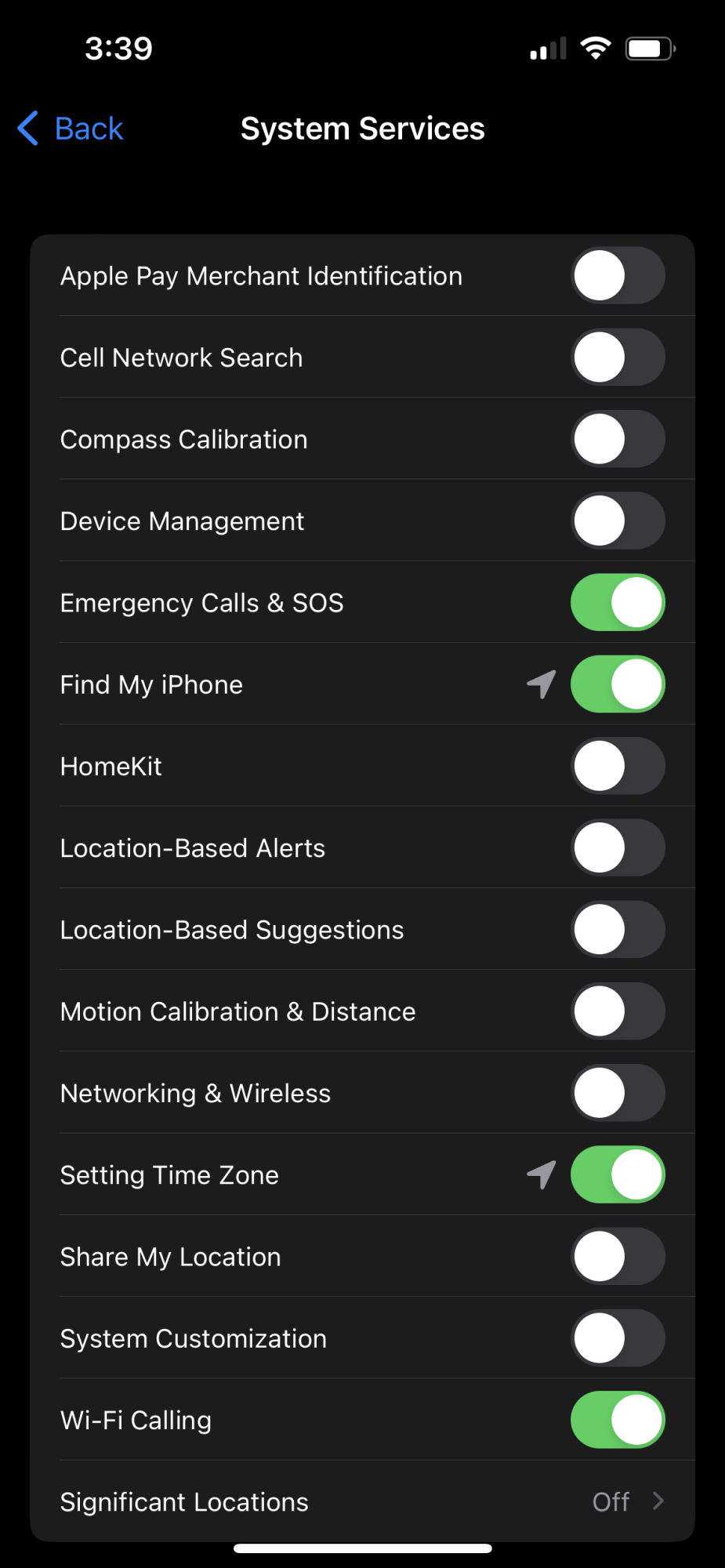This screenshot has width=725, height=1568.
Task: Open Significant Locations settings
Action: (362, 1501)
